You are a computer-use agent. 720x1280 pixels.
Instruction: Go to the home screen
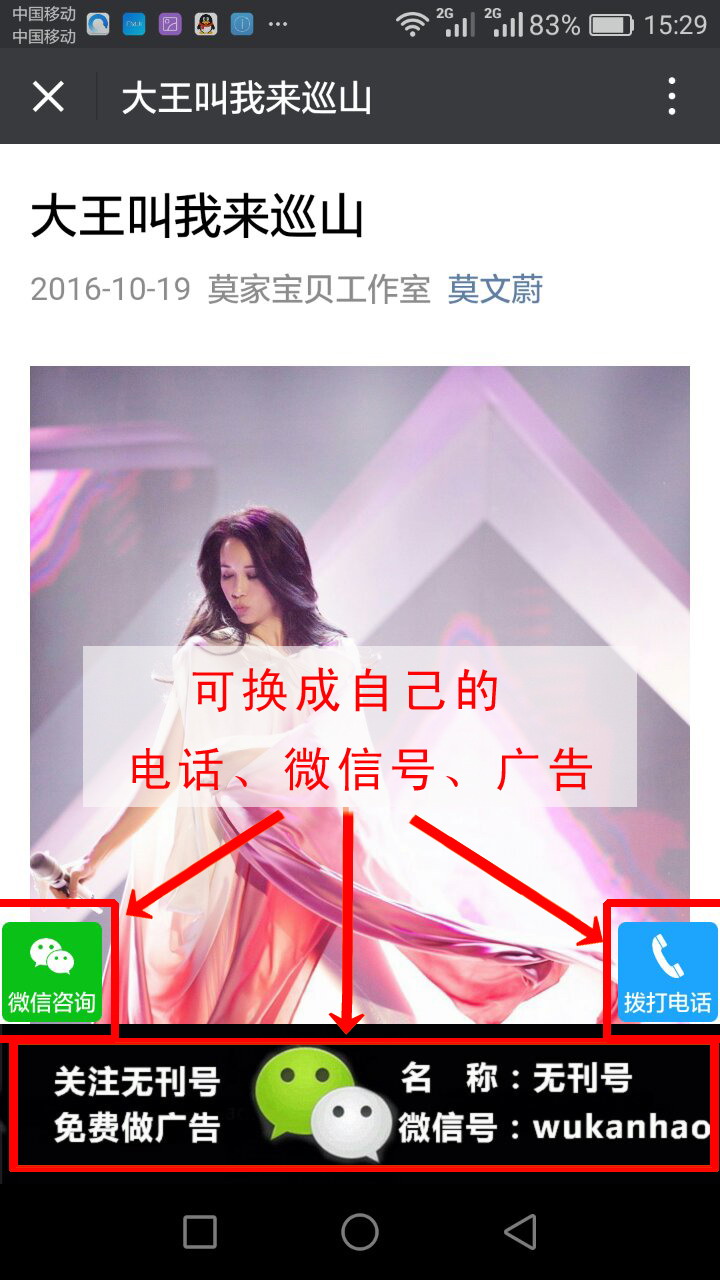[360, 1232]
